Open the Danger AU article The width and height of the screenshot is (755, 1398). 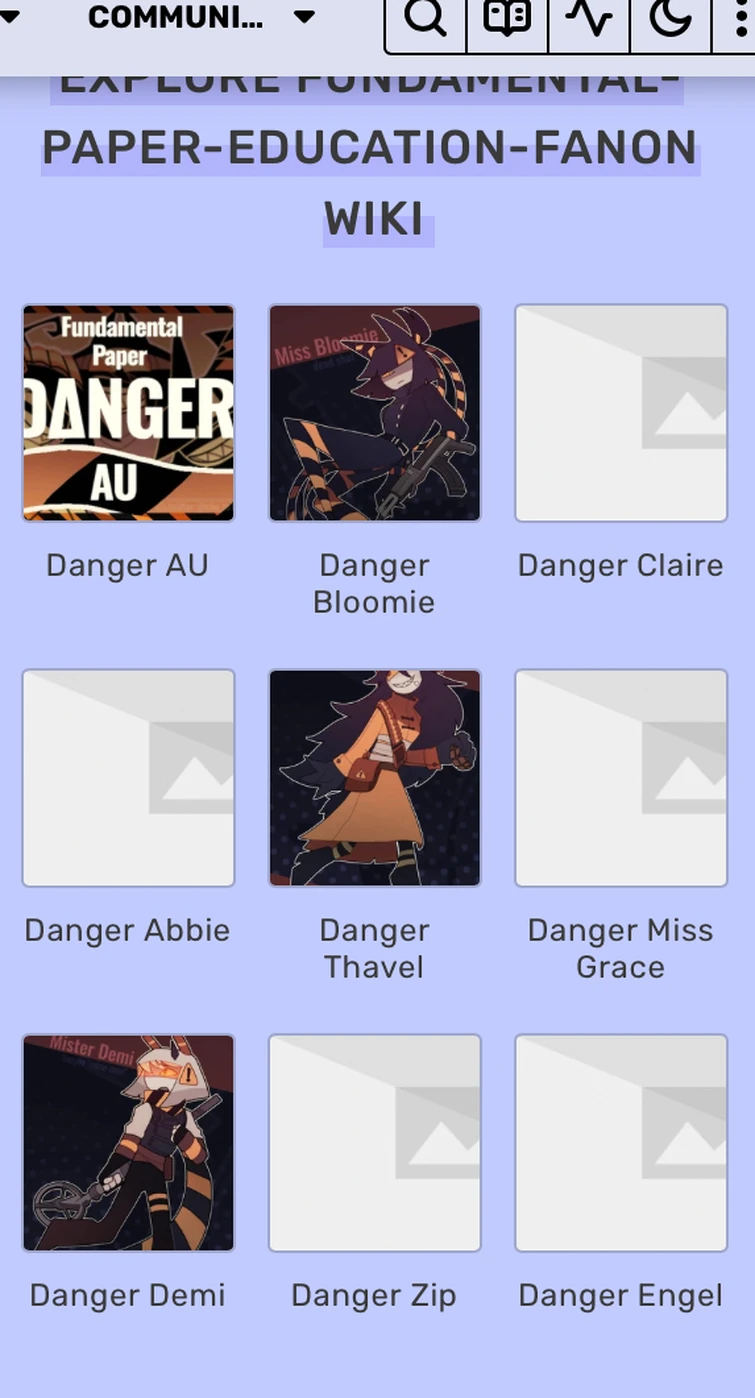click(x=128, y=413)
